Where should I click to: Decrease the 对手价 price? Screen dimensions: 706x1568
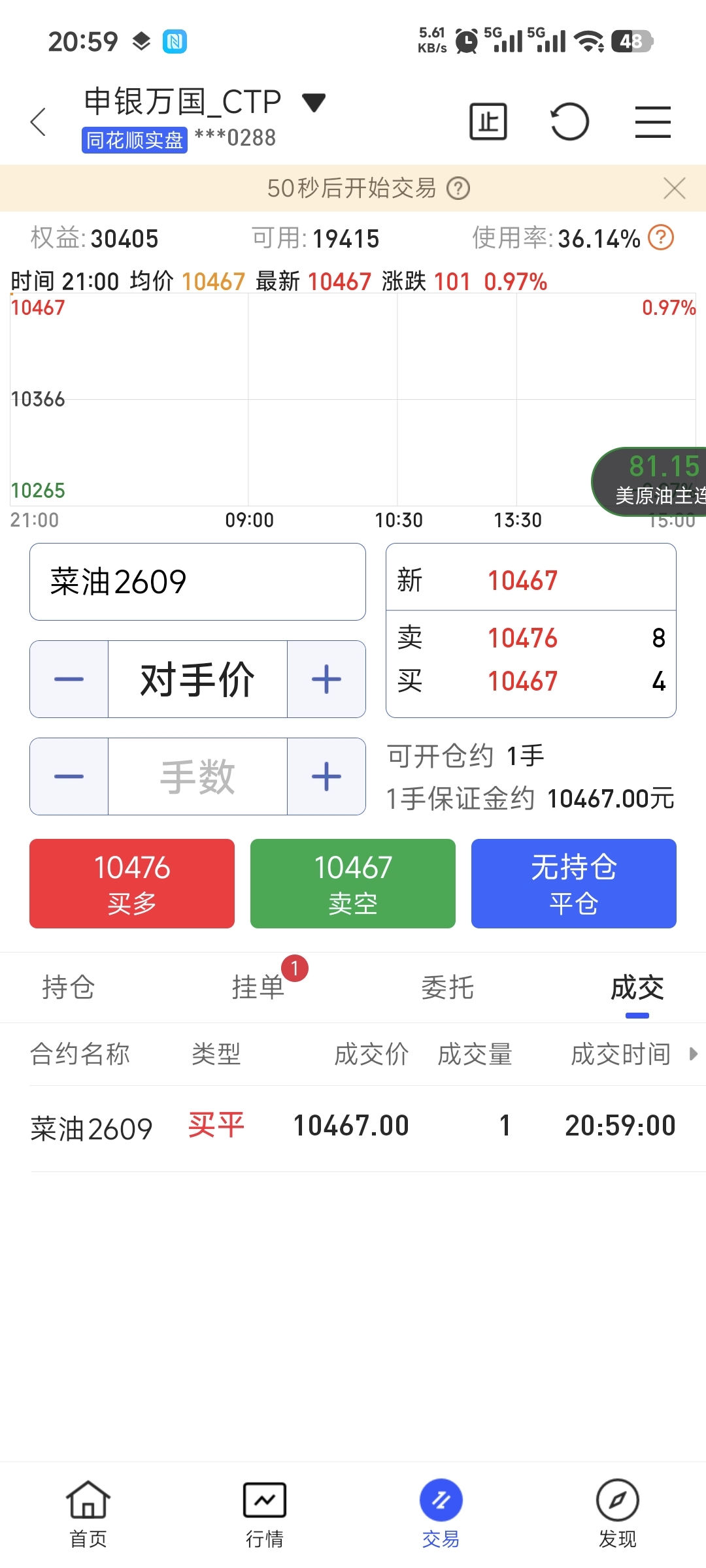(69, 679)
